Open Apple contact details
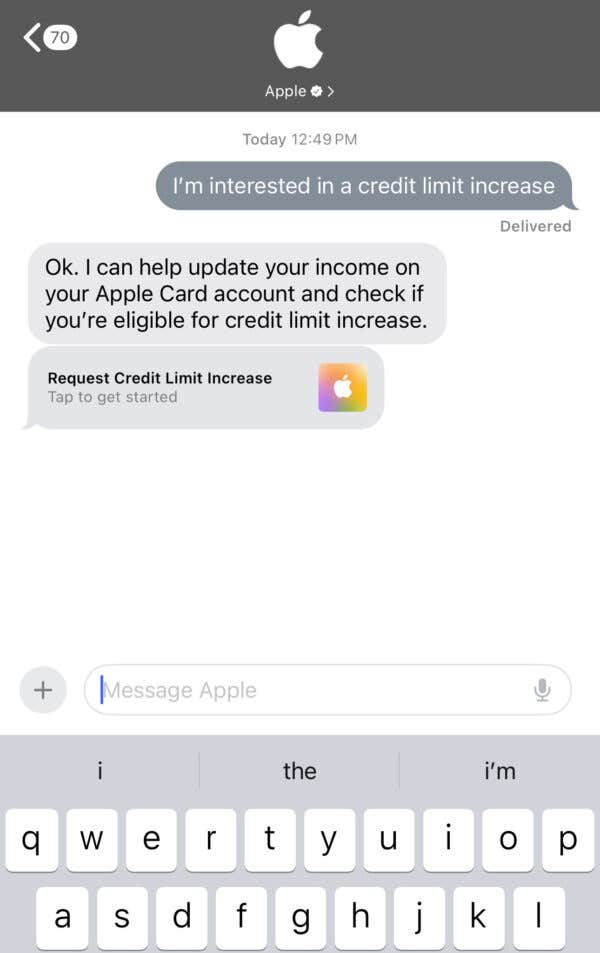Viewport: 600px width, 953px height. coord(298,90)
